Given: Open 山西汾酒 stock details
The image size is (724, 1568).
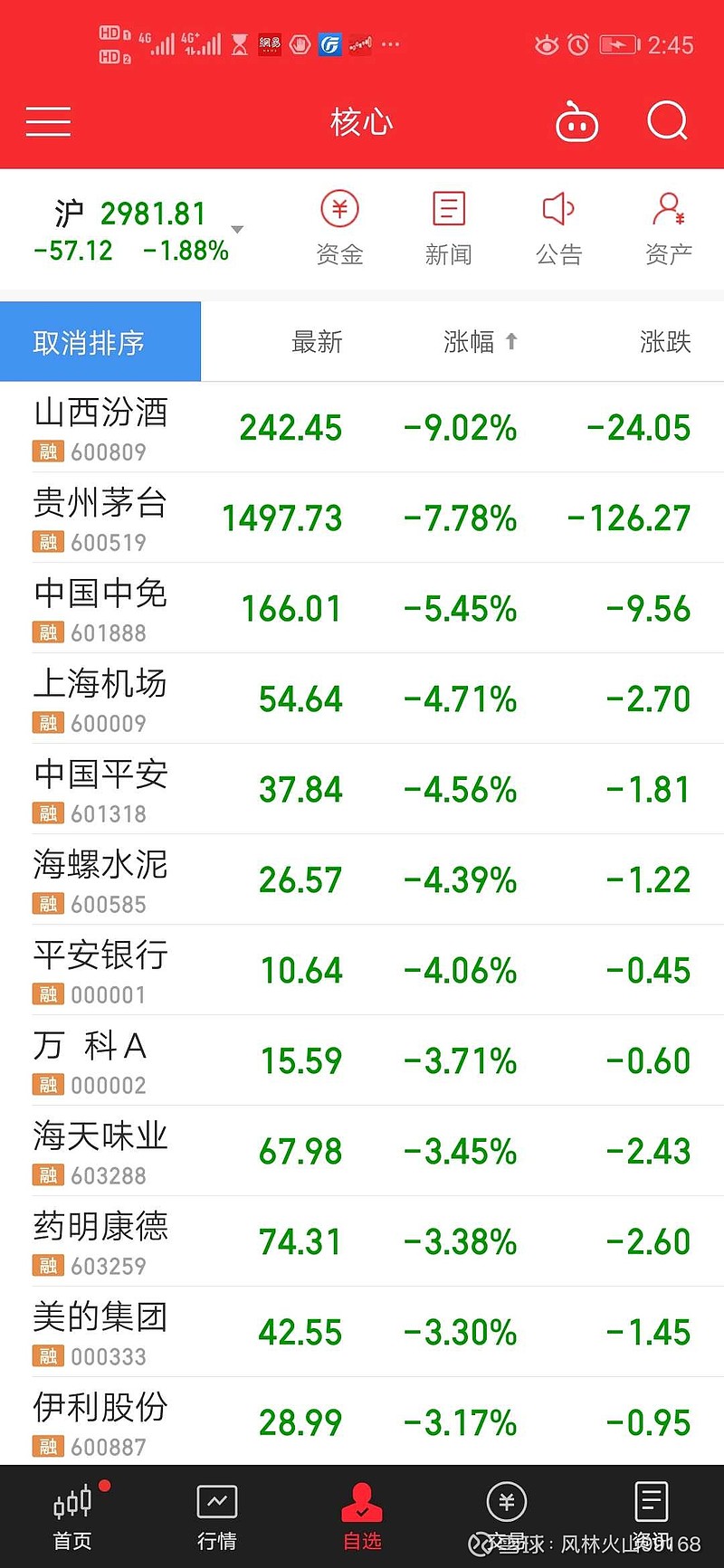Looking at the screenshot, I should [x=362, y=427].
